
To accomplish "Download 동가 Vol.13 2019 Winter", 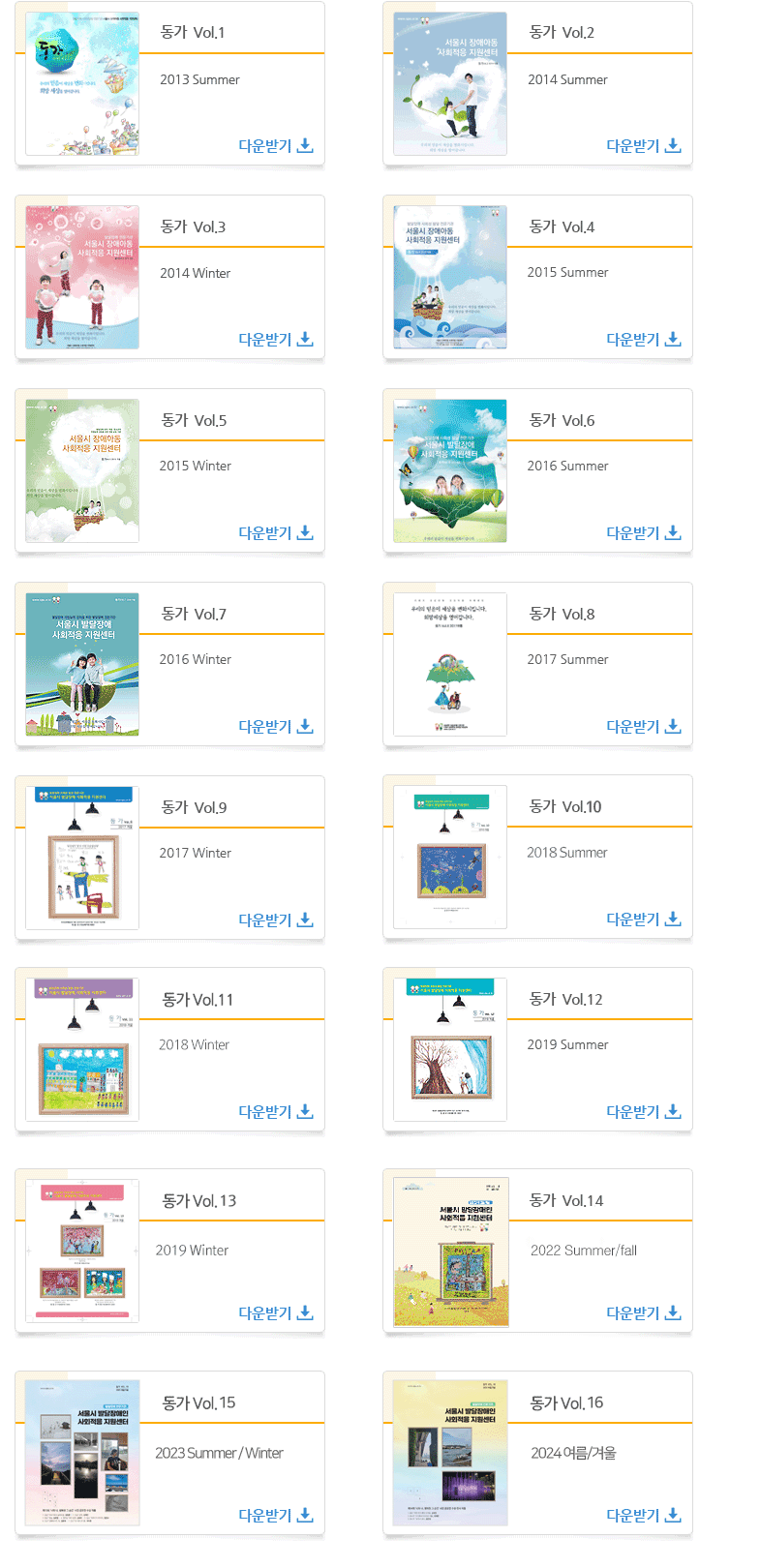I will (276, 1313).
